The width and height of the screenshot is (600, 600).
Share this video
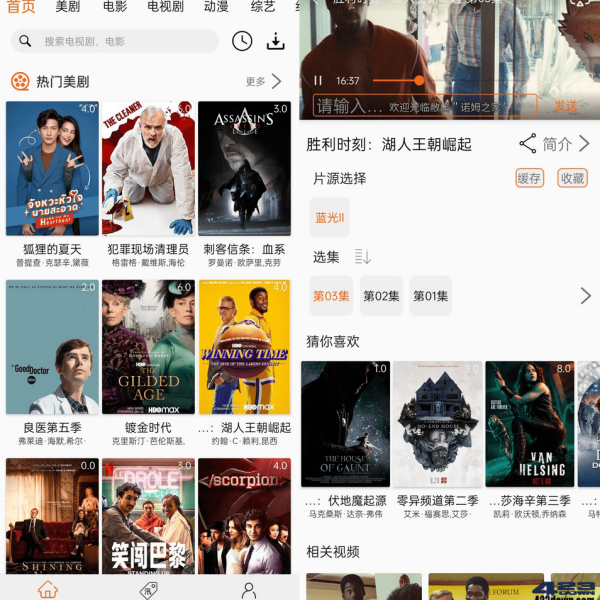click(528, 144)
